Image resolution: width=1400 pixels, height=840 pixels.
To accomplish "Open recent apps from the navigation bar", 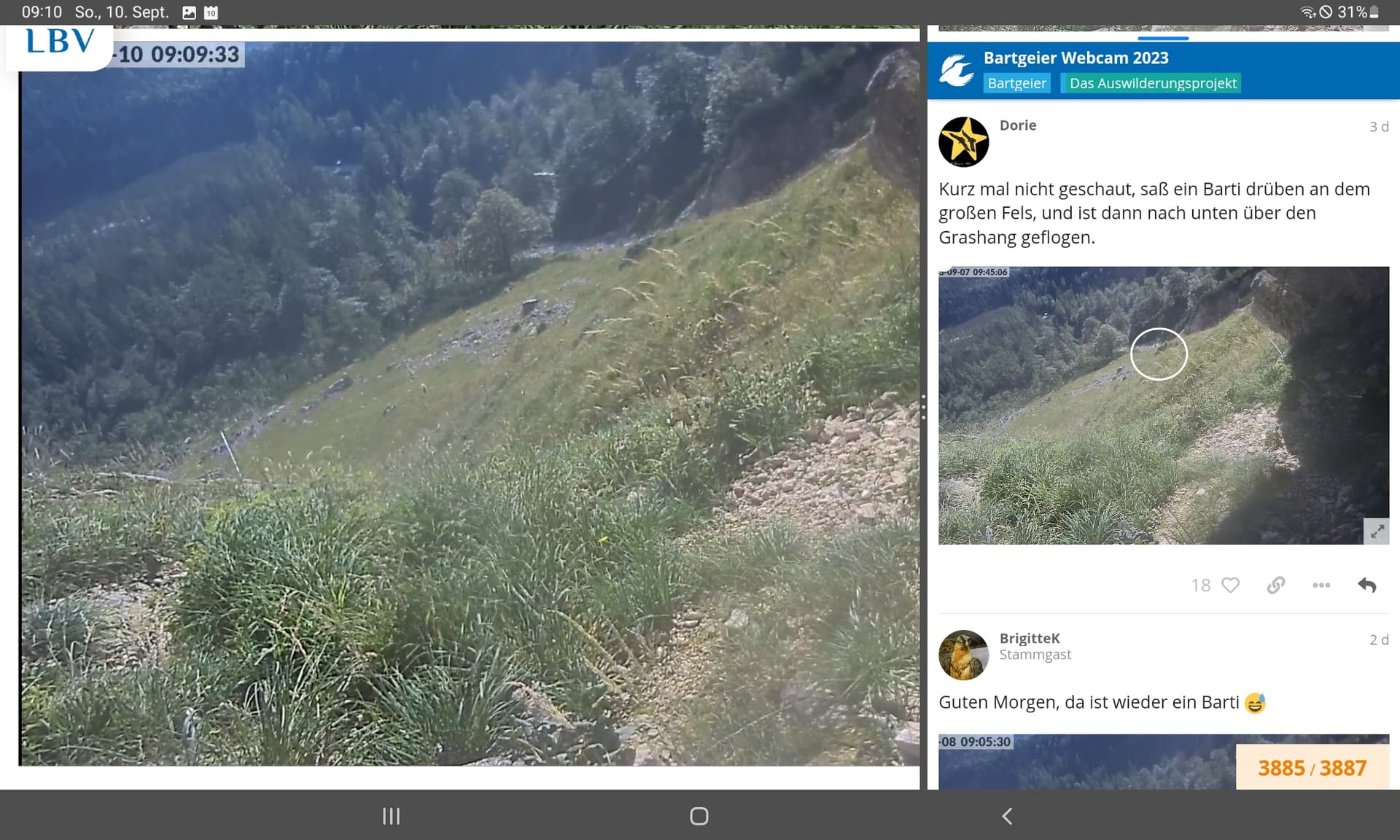I will coord(392,816).
